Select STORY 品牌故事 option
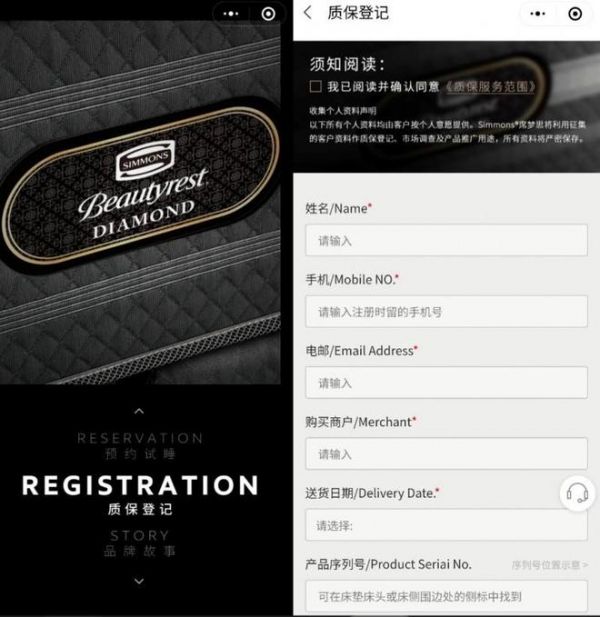The width and height of the screenshot is (600, 617). tap(139, 543)
